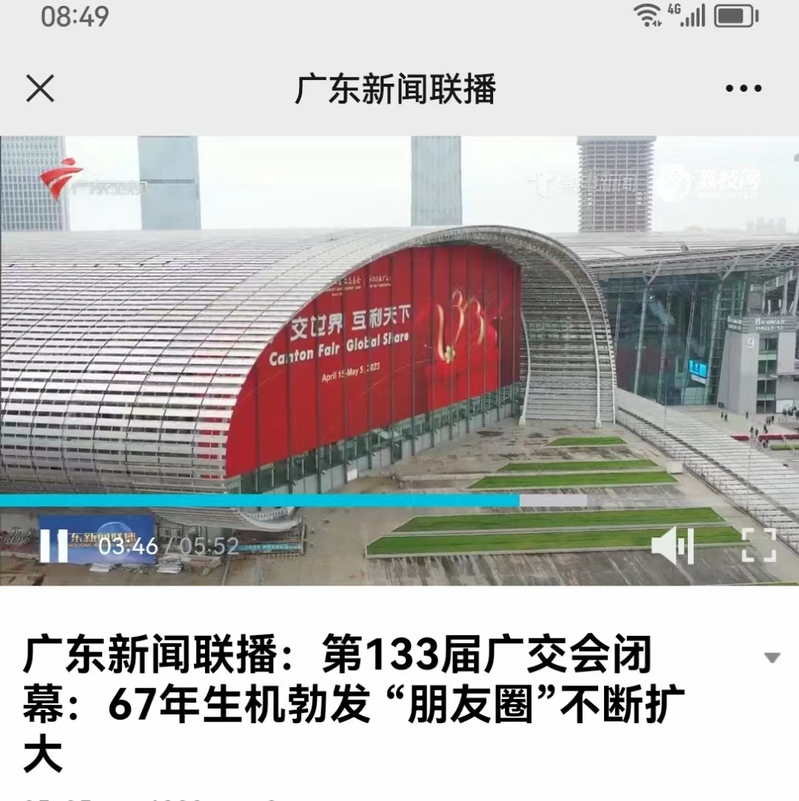Mute the video sound
Viewport: 799px width, 801px height.
[x=673, y=546]
